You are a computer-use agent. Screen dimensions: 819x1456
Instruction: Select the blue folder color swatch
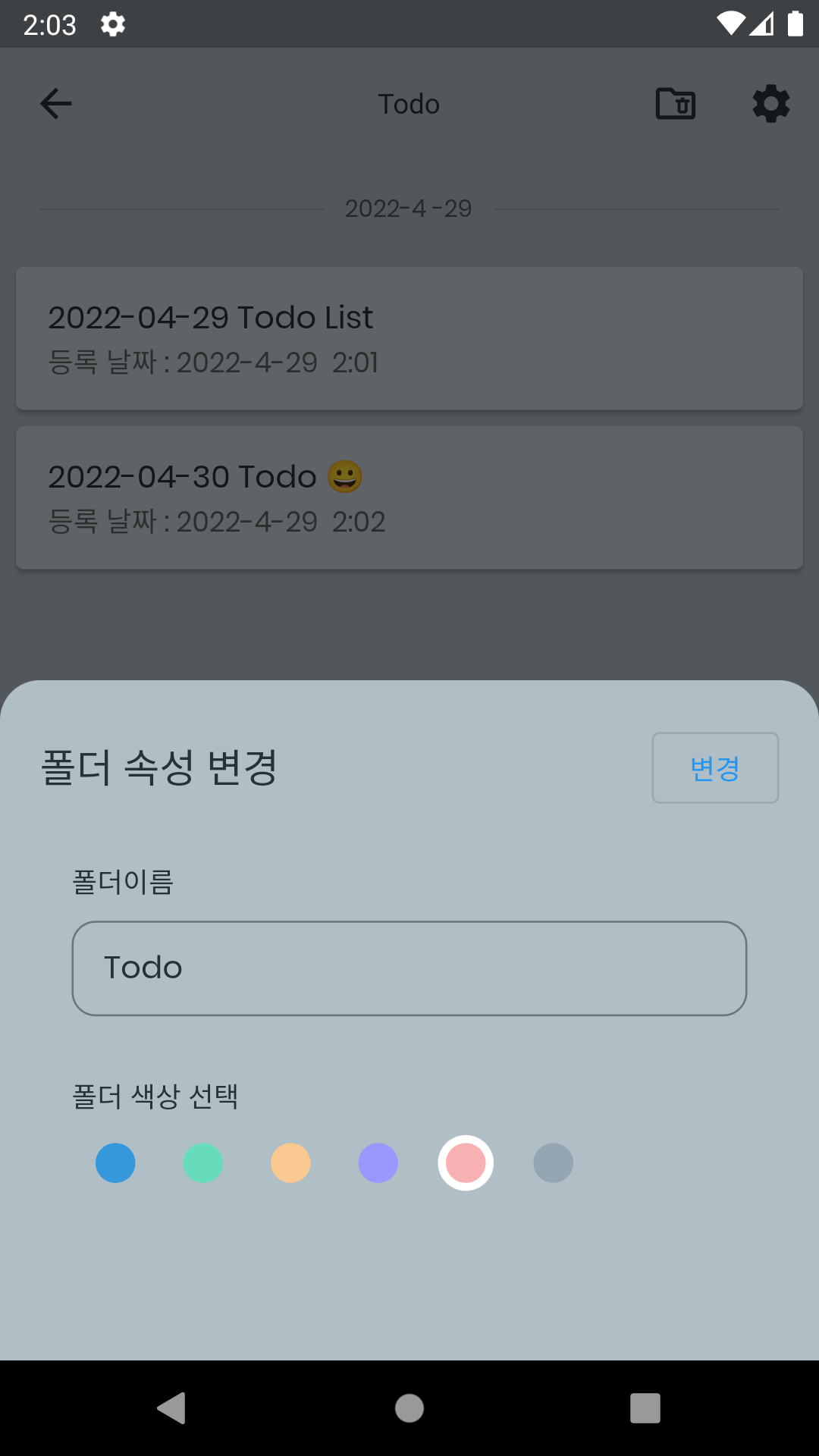[115, 1163]
